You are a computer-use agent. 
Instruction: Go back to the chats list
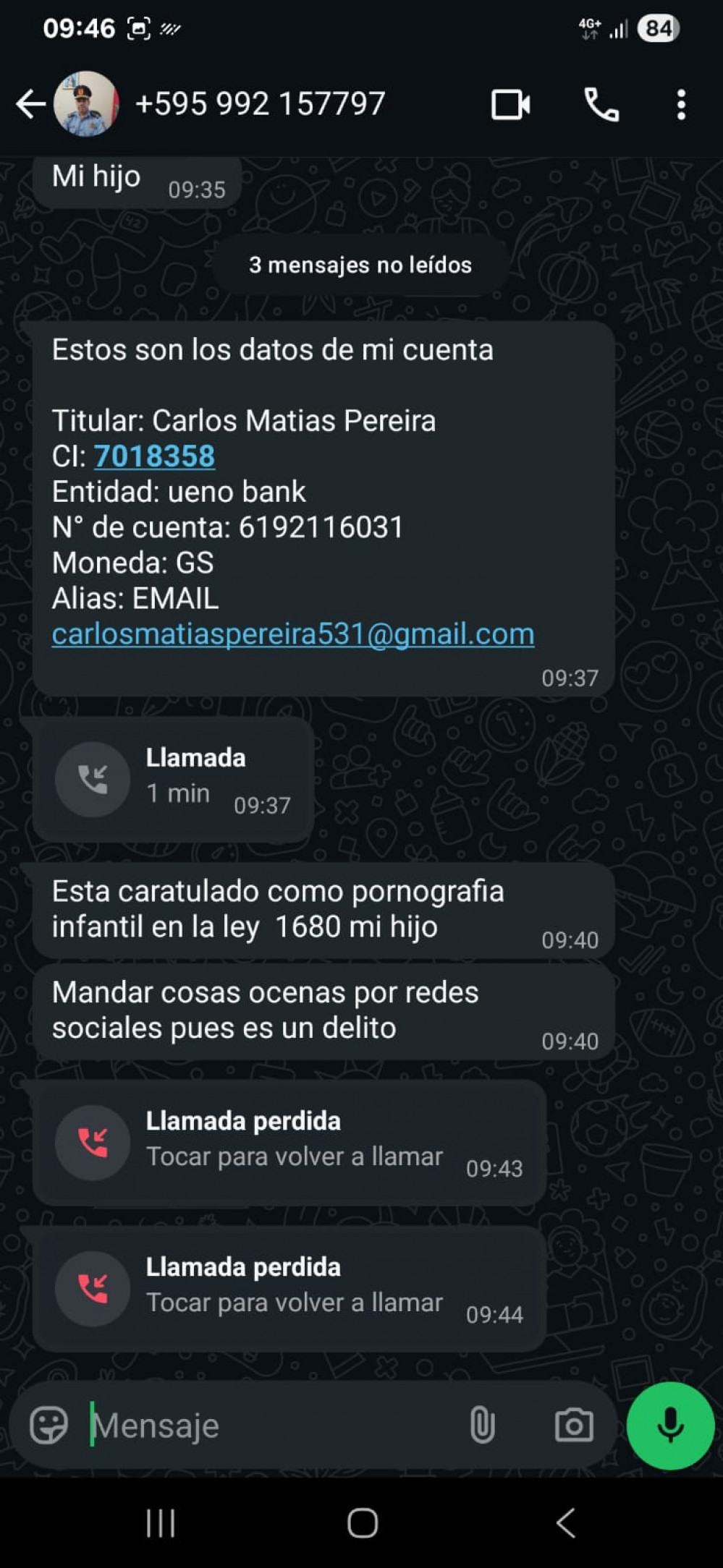point(30,104)
